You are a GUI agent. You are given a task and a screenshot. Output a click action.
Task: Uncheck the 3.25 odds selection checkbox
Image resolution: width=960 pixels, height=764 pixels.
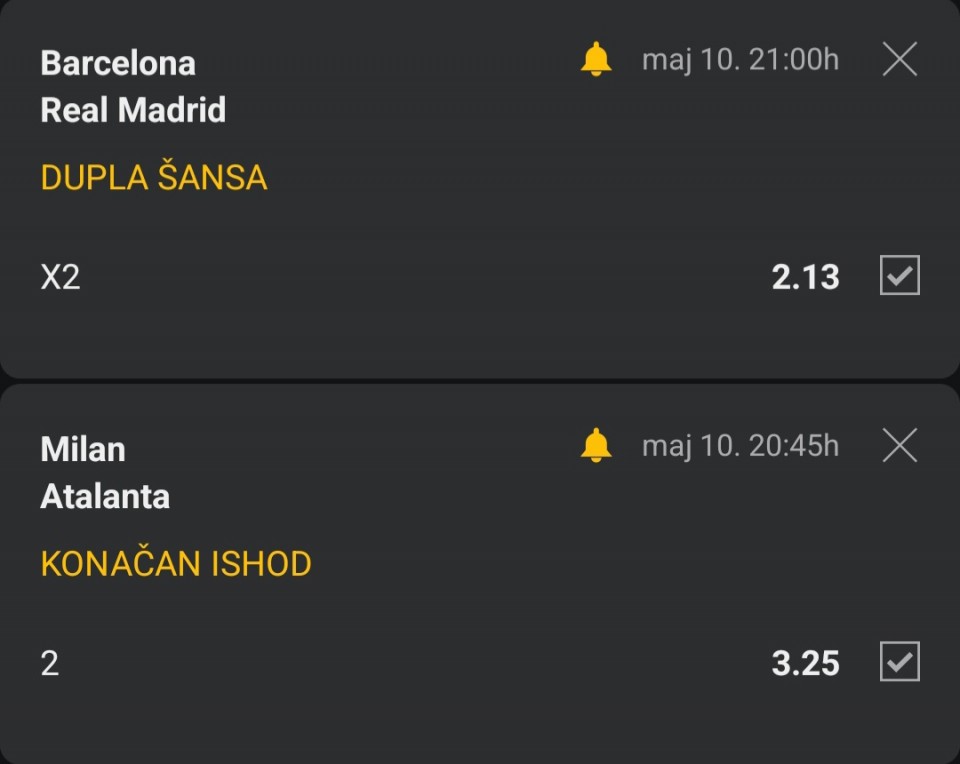coord(899,661)
